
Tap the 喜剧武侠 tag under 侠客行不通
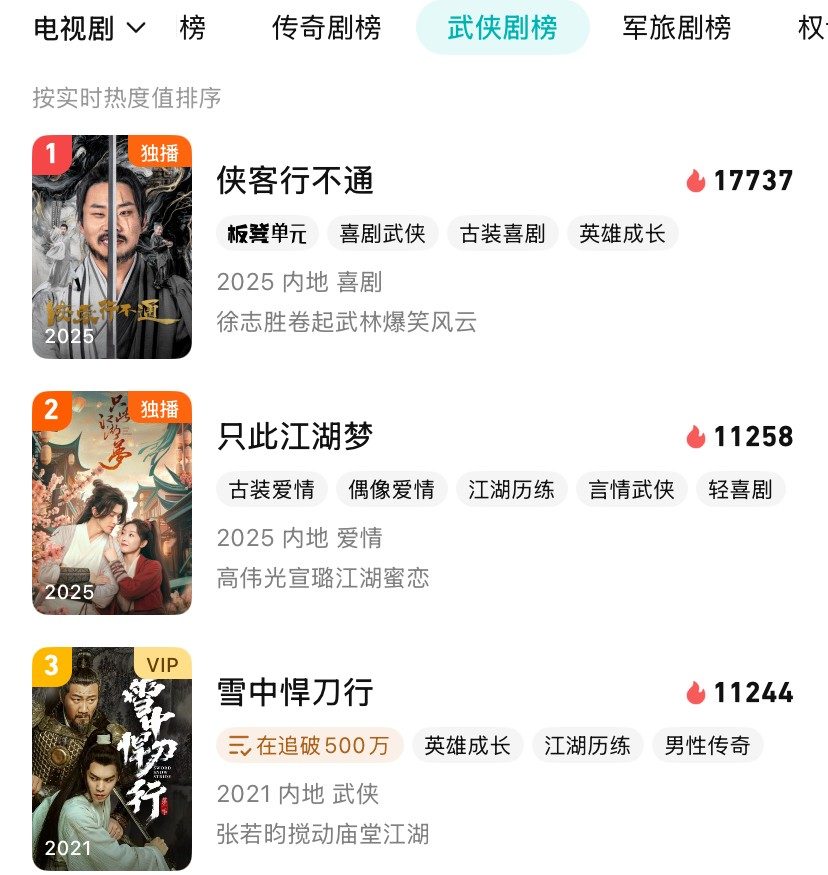click(x=383, y=234)
